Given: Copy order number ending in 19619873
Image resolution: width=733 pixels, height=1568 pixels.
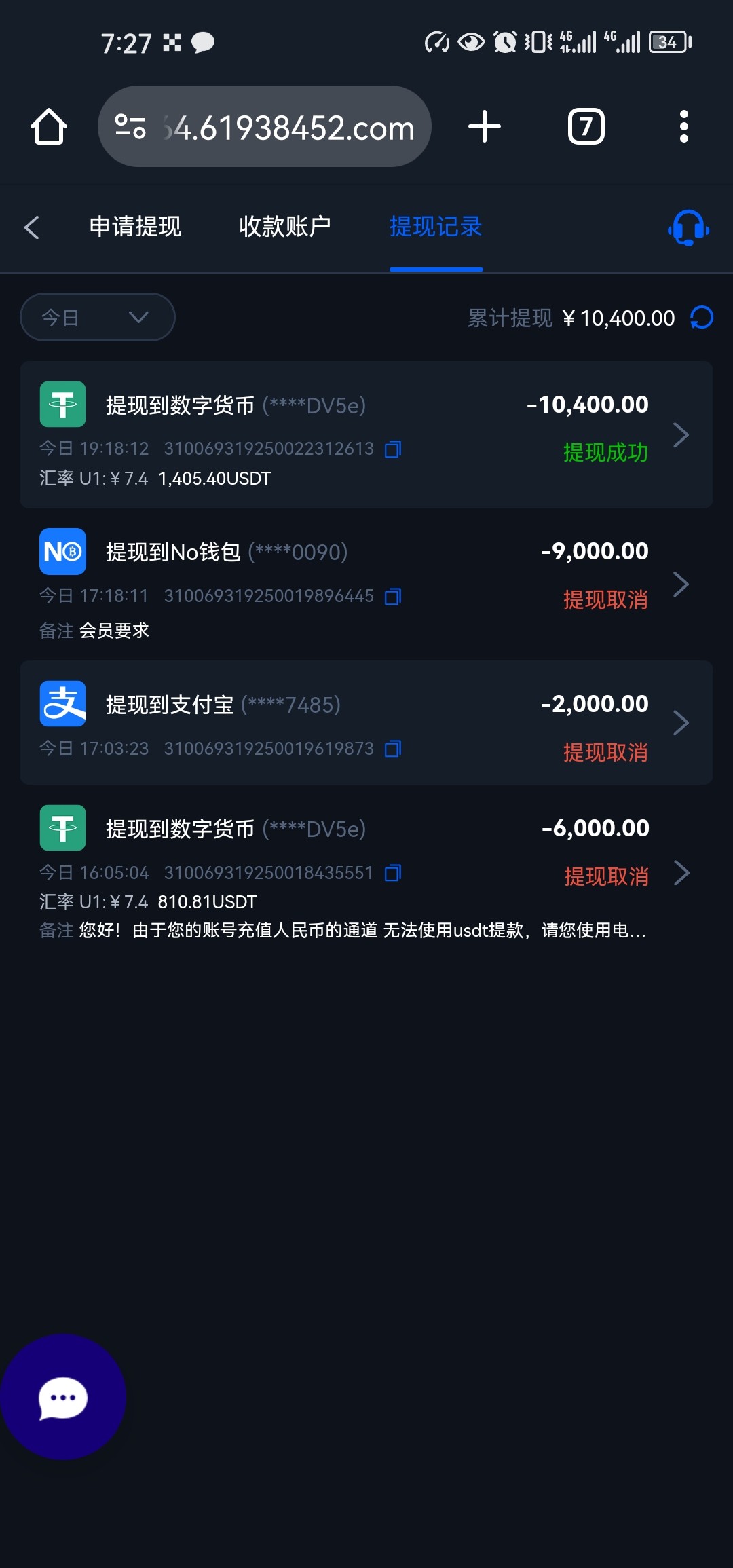Looking at the screenshot, I should 393,749.
